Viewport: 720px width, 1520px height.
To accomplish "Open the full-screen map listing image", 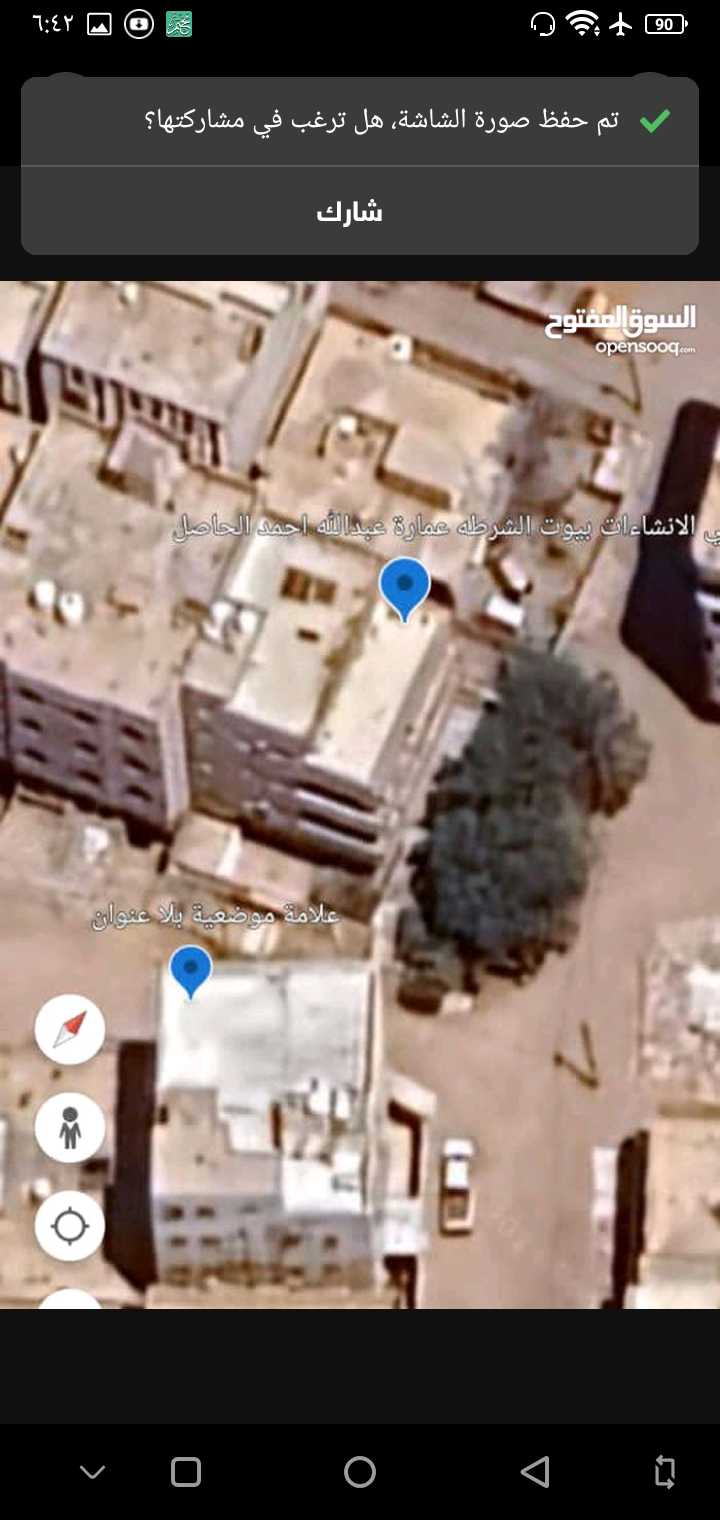I will click(x=360, y=794).
